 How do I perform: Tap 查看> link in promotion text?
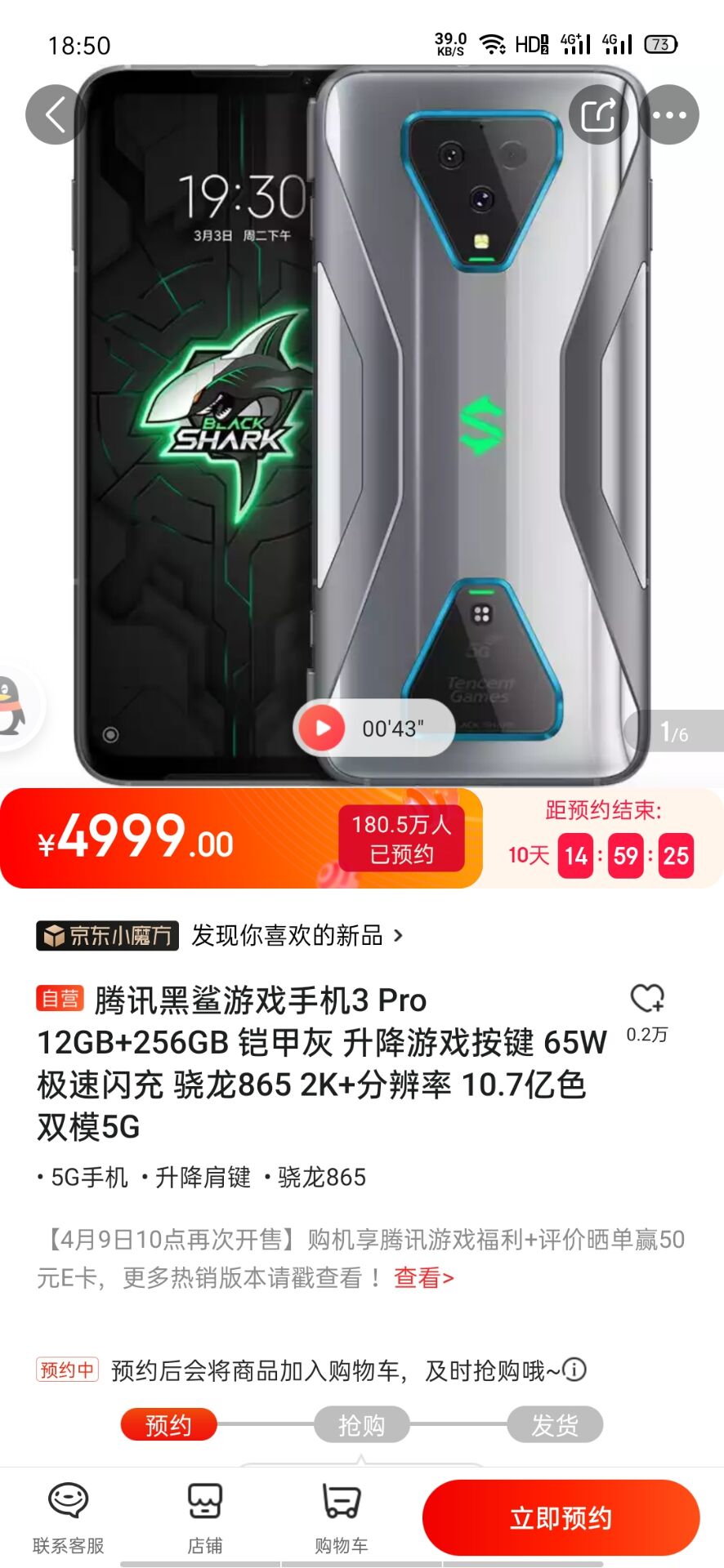[x=423, y=1277]
